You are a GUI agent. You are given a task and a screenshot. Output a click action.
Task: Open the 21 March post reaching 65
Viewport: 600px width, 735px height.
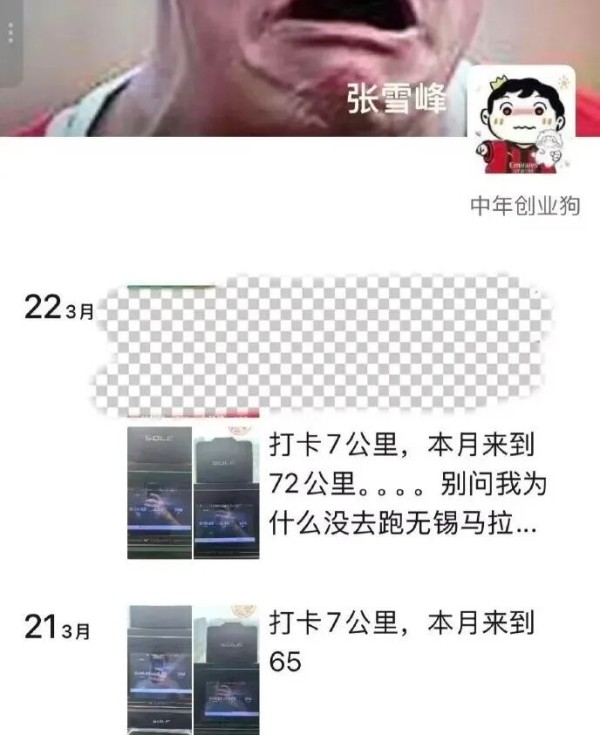coord(402,641)
